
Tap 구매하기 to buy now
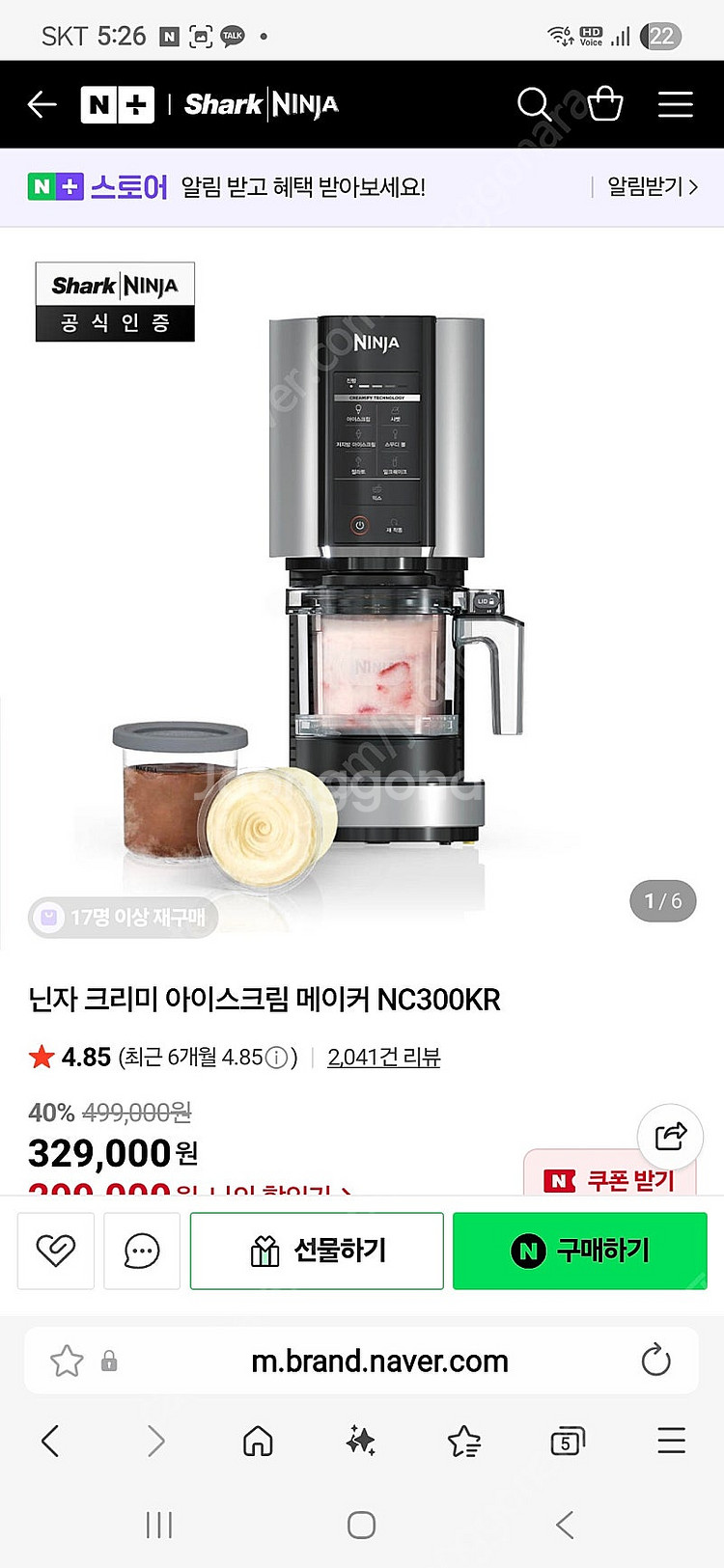579,1251
